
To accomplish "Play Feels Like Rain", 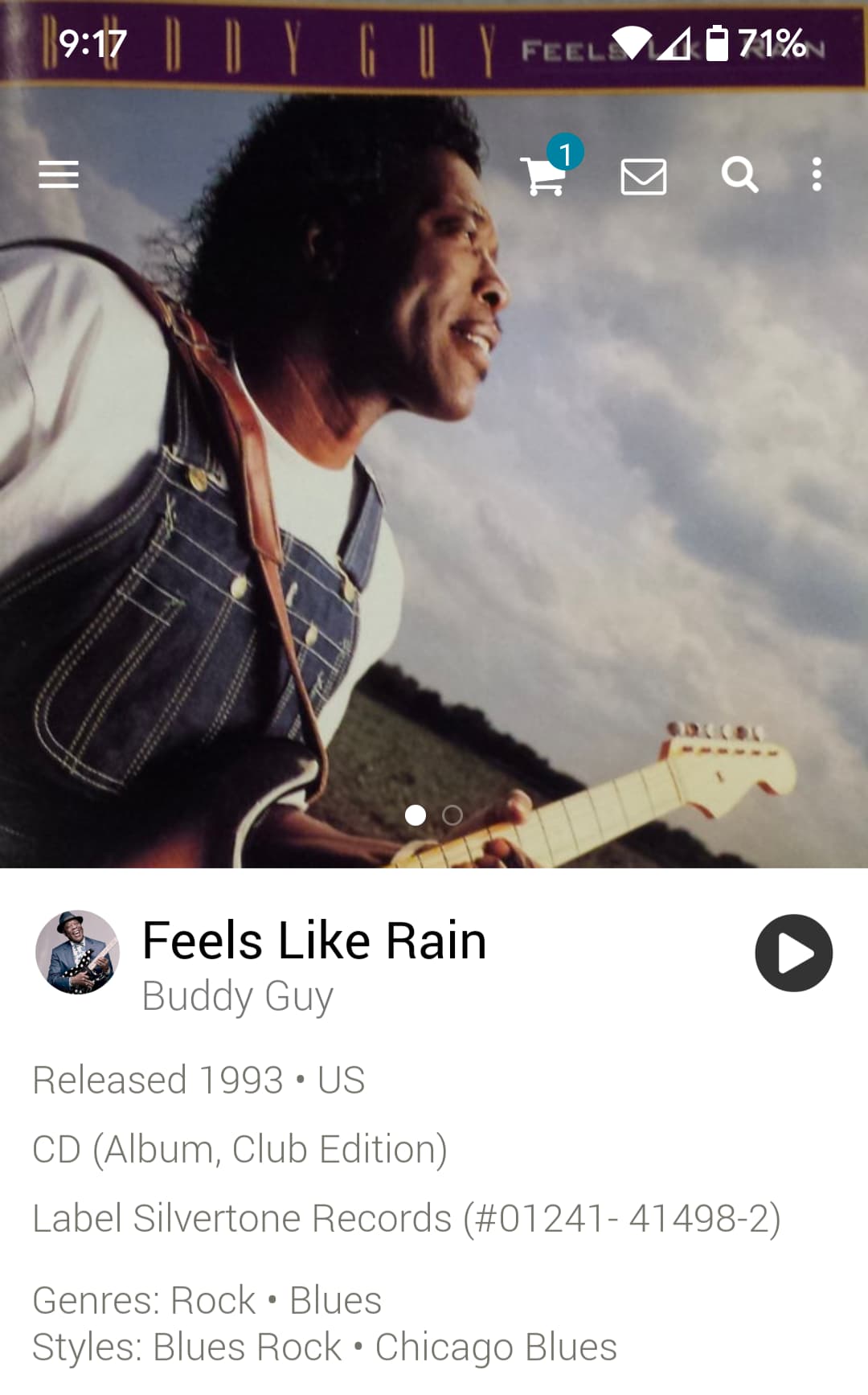I will (794, 953).
